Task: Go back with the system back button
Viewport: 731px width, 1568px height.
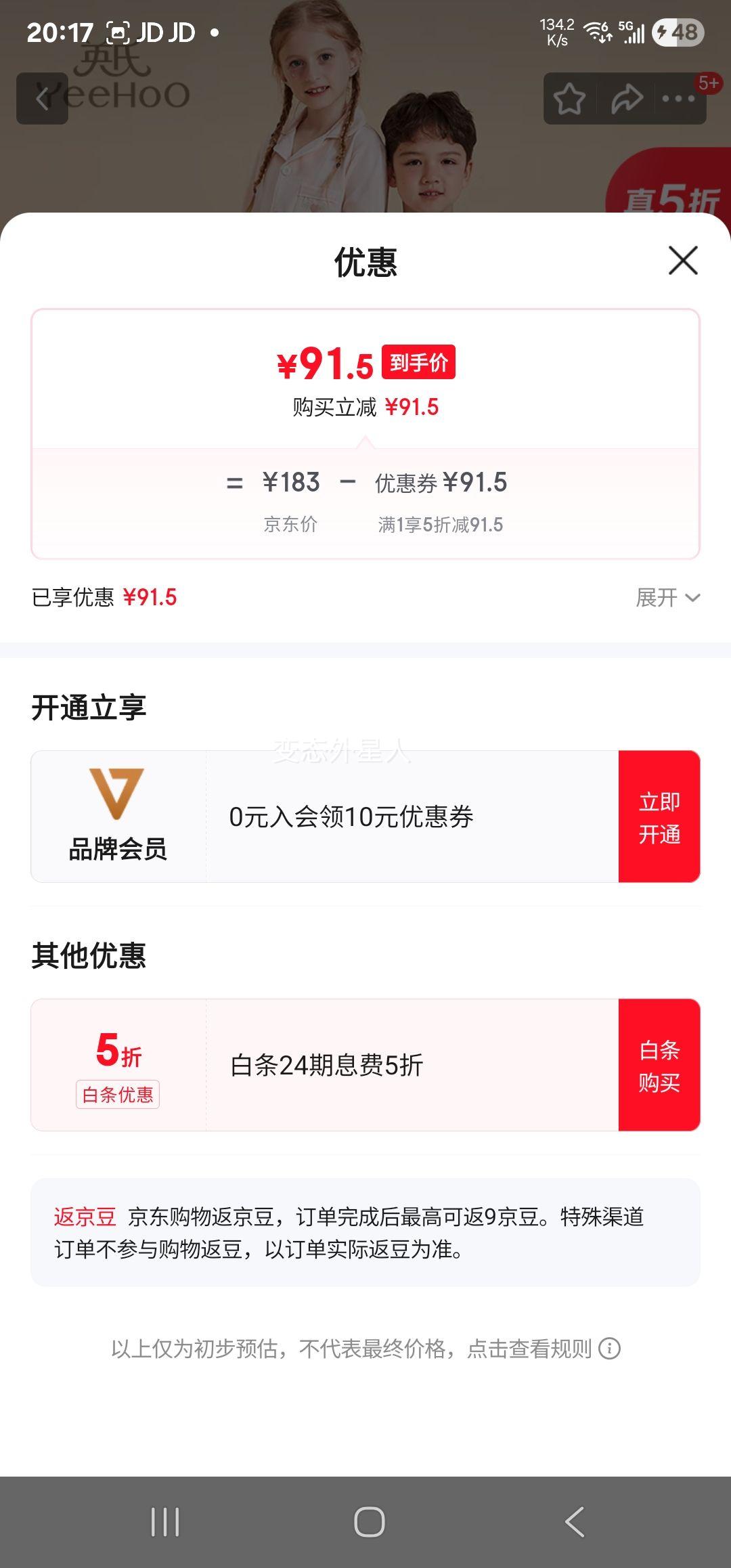Action: (x=575, y=1522)
